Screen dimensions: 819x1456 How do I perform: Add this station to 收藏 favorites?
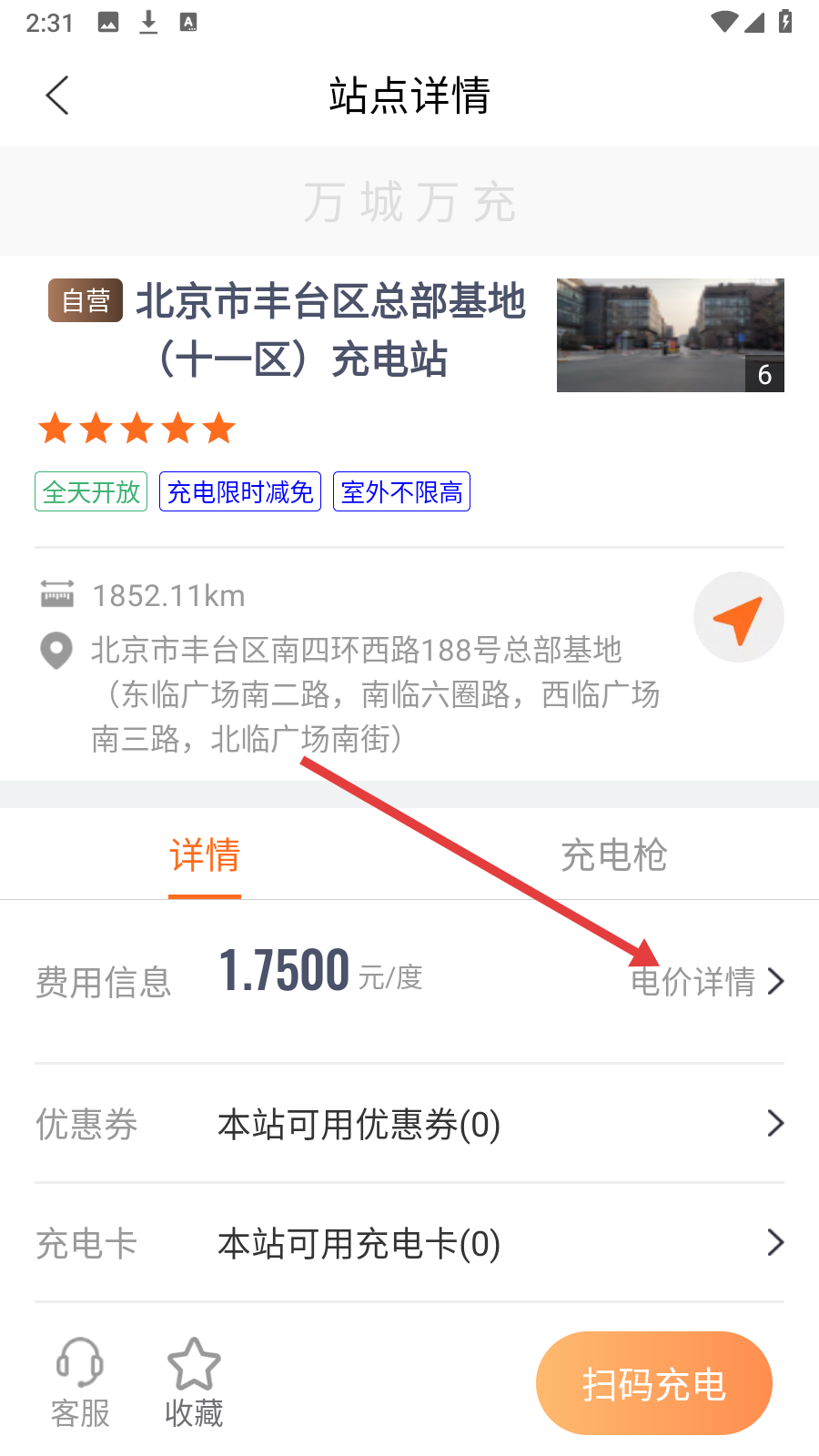point(194,1383)
